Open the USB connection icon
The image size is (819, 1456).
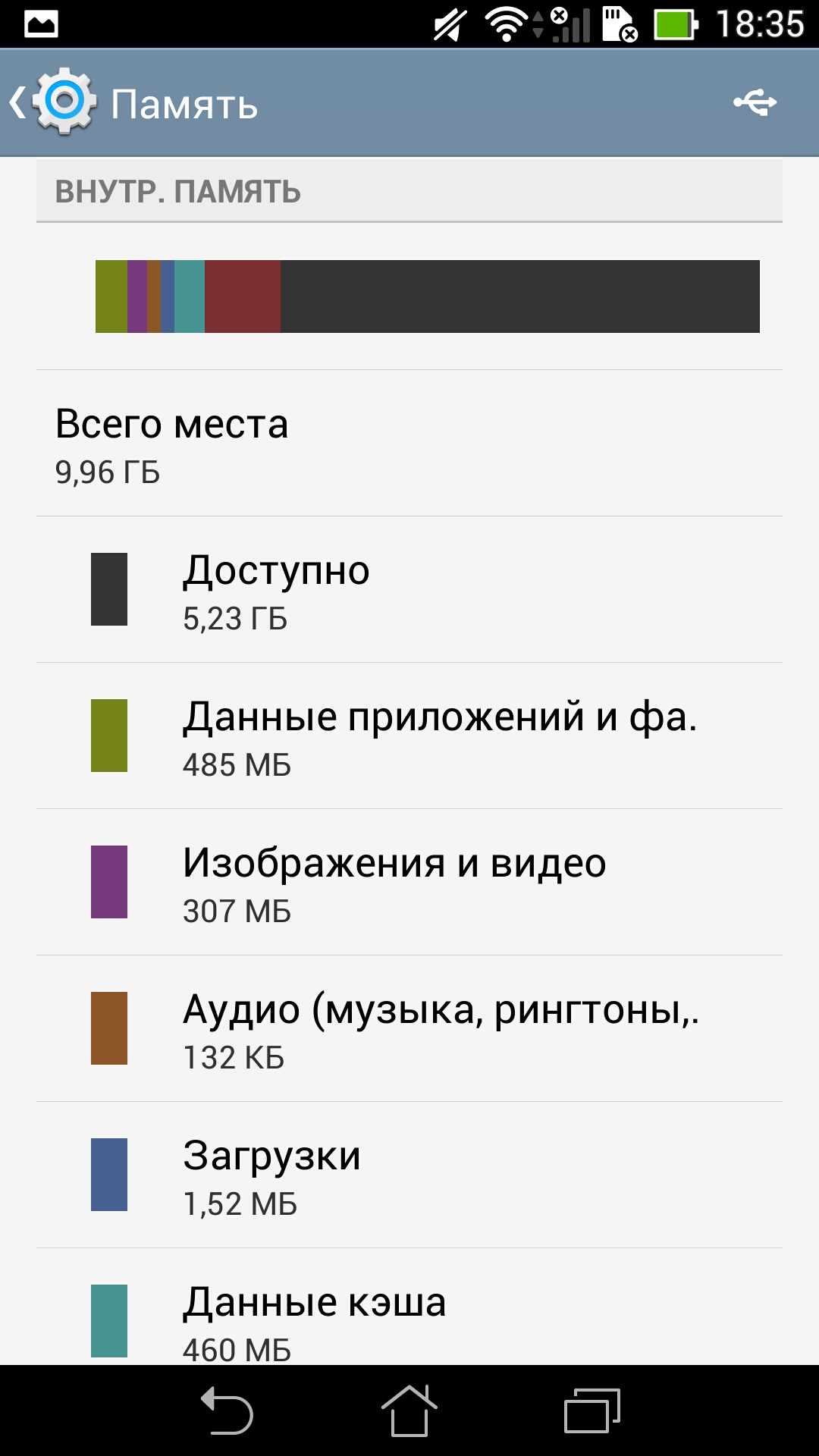(755, 102)
